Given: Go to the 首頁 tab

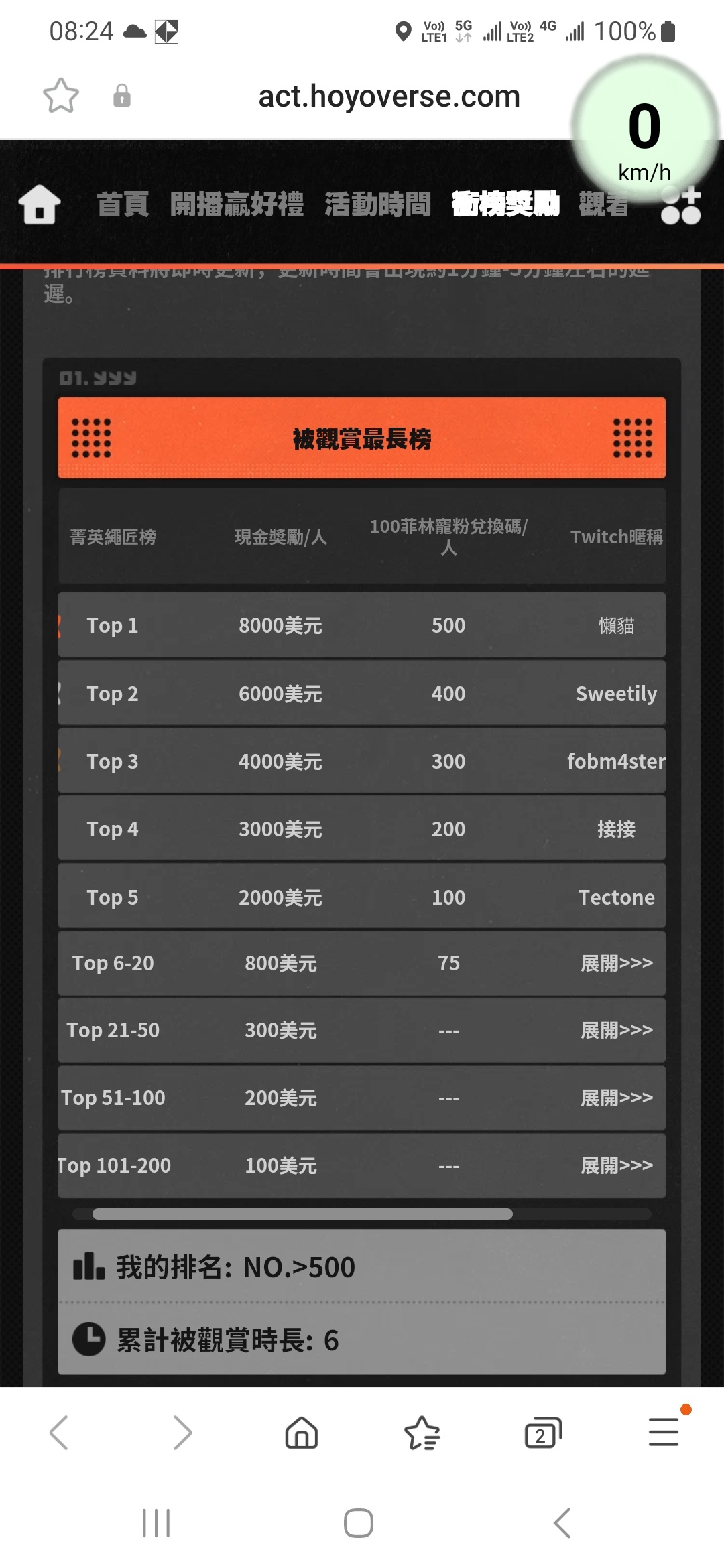Looking at the screenshot, I should [x=123, y=204].
